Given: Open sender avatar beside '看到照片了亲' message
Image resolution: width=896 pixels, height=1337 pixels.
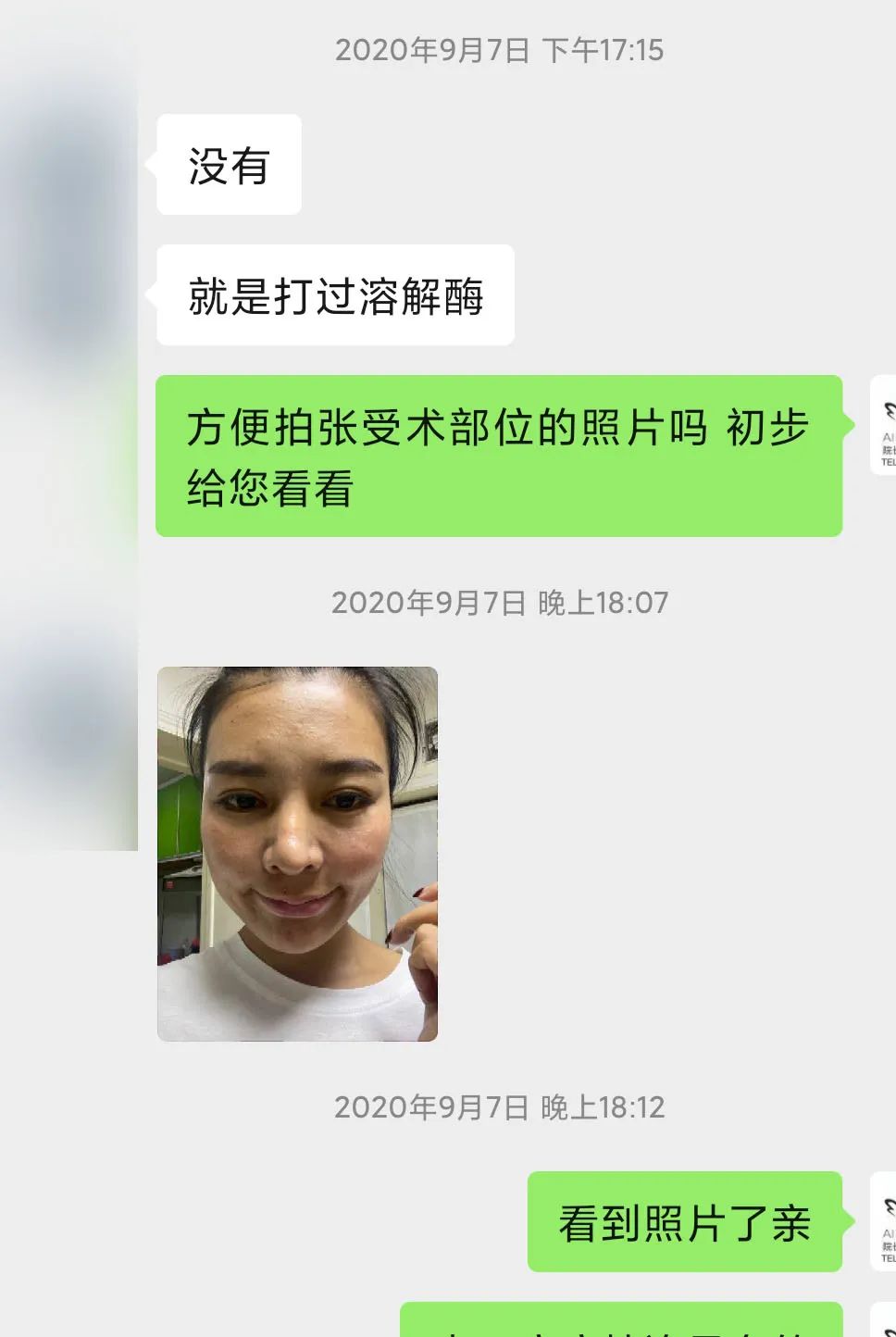Looking at the screenshot, I should tap(884, 1221).
